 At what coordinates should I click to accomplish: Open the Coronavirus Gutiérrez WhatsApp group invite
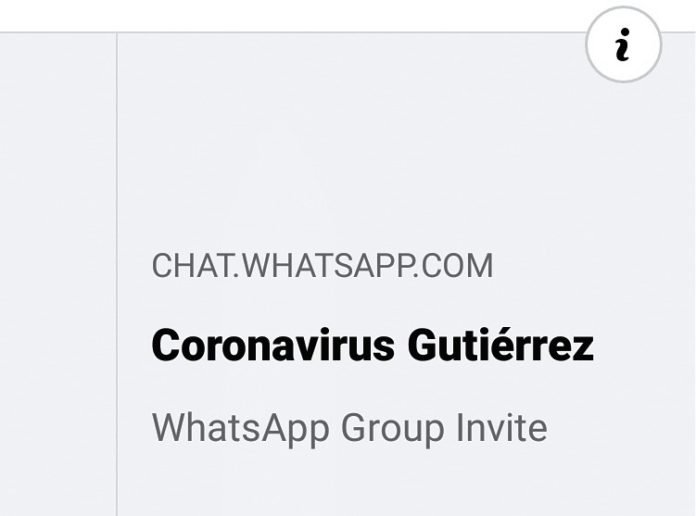pos(372,346)
